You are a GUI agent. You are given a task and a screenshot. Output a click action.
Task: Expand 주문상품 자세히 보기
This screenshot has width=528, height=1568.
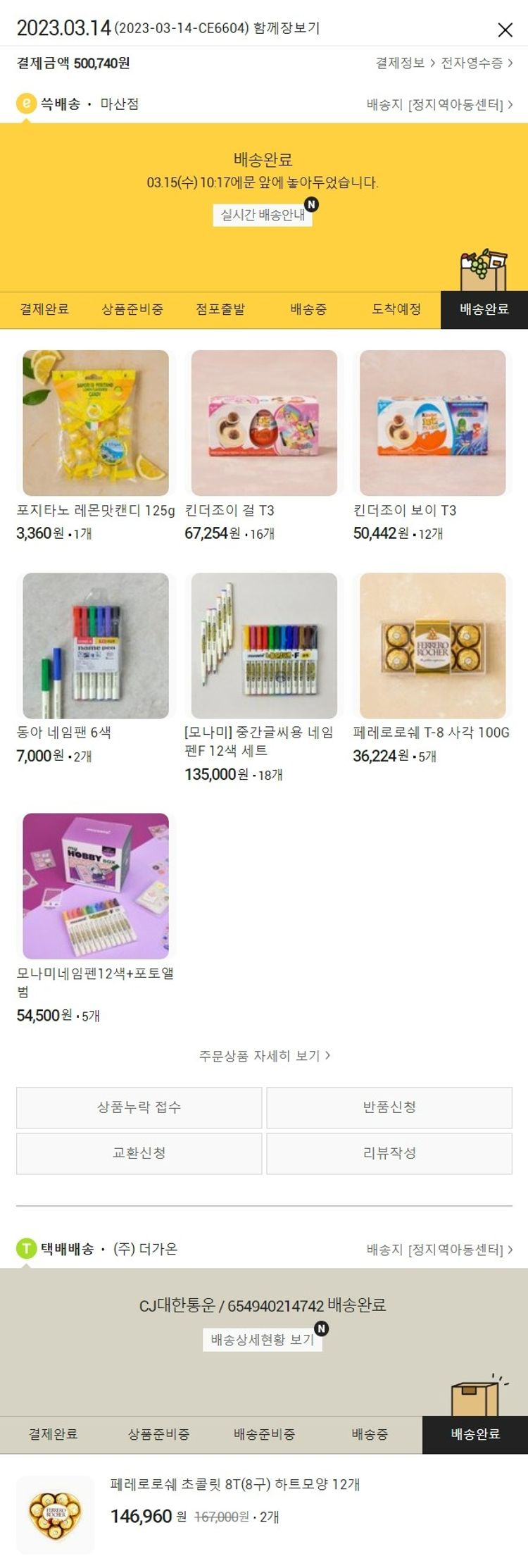[264, 1055]
